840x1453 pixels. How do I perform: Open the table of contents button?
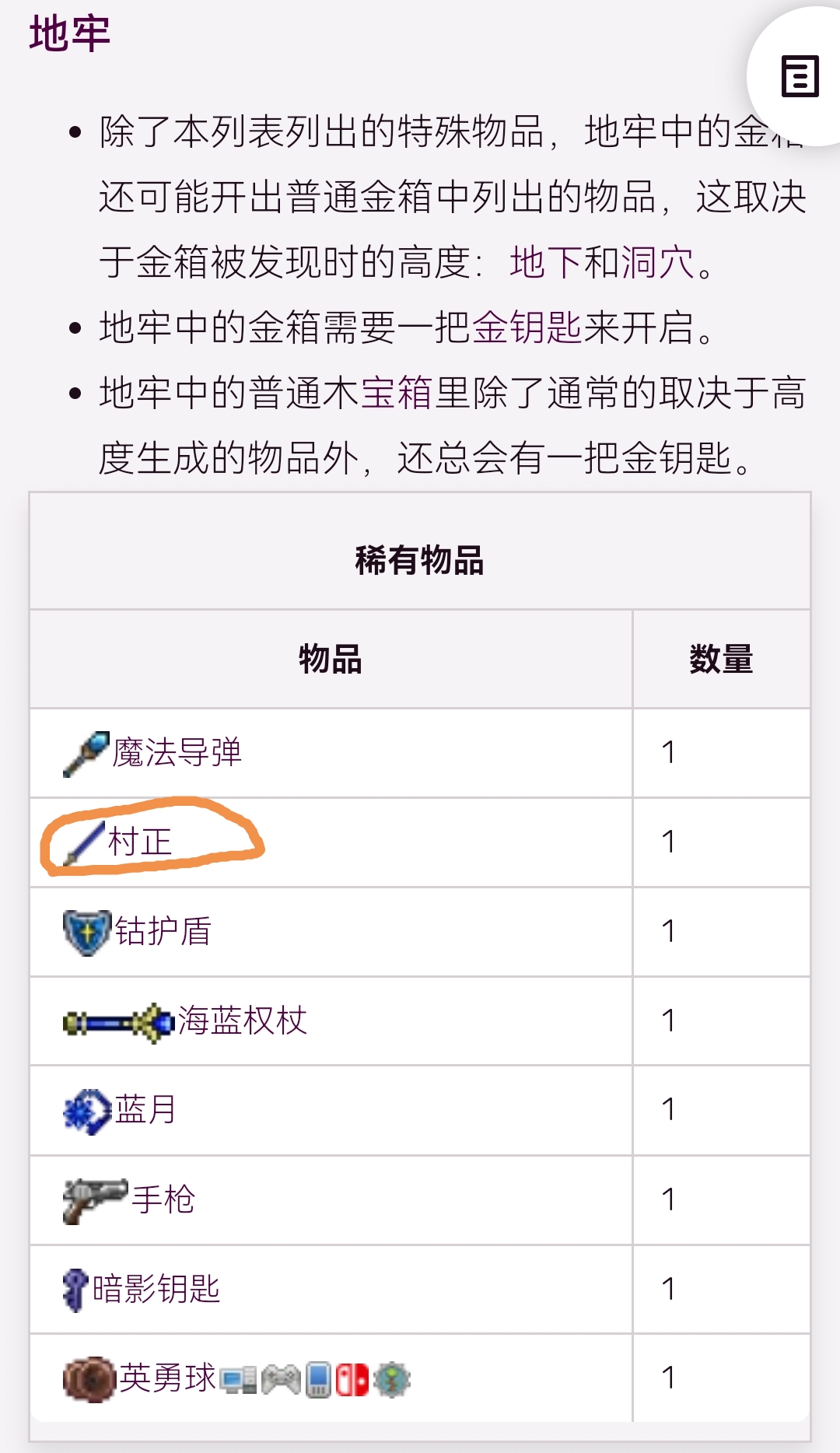coord(800,76)
